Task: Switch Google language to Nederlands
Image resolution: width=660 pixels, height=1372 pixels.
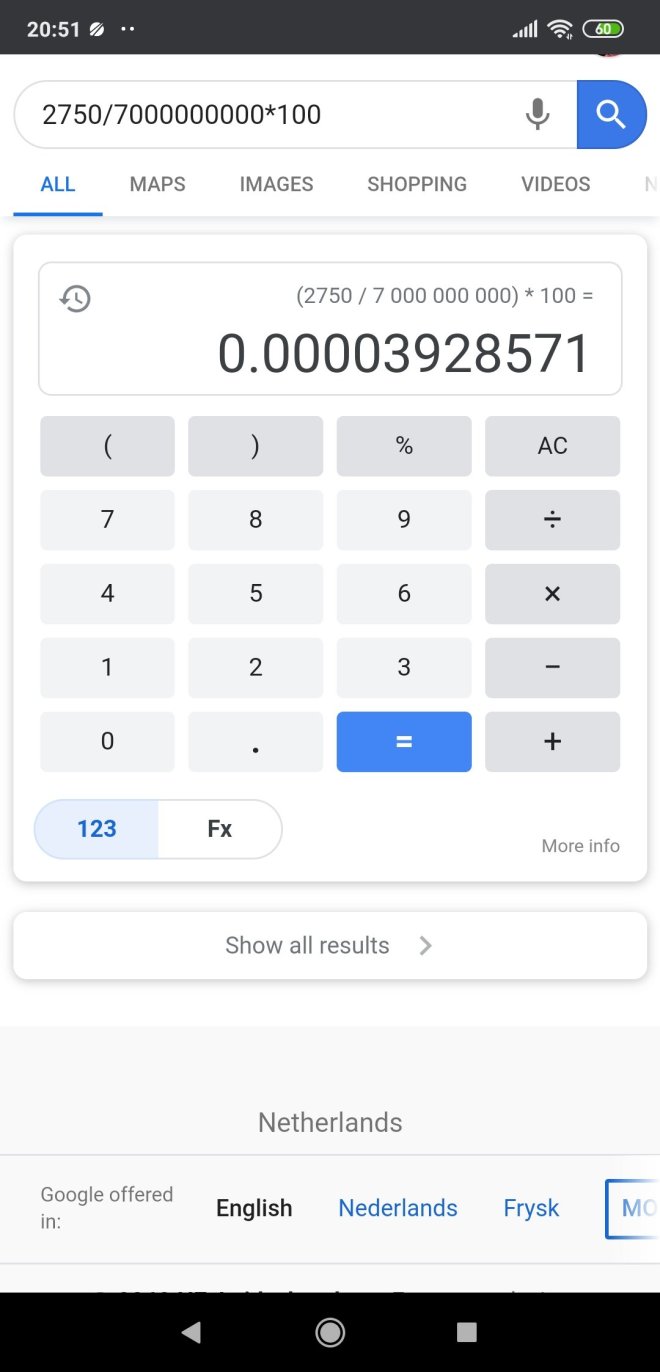Action: [397, 1208]
